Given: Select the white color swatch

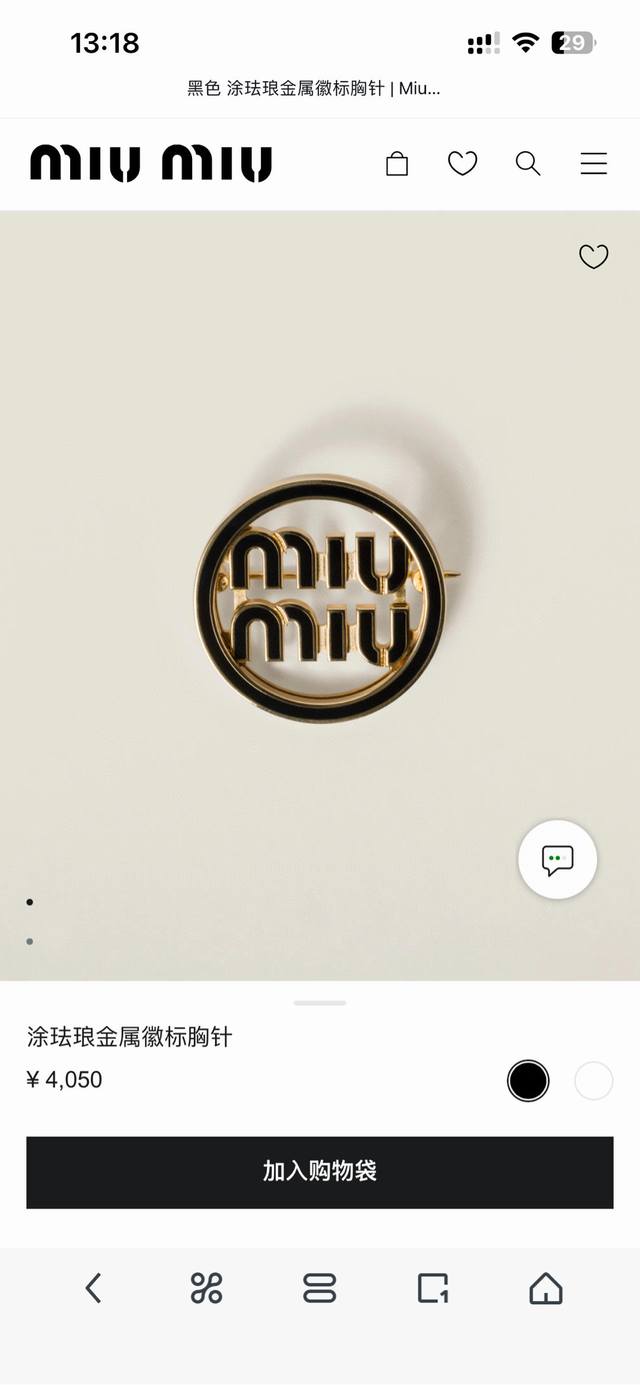Looking at the screenshot, I should tap(594, 1081).
